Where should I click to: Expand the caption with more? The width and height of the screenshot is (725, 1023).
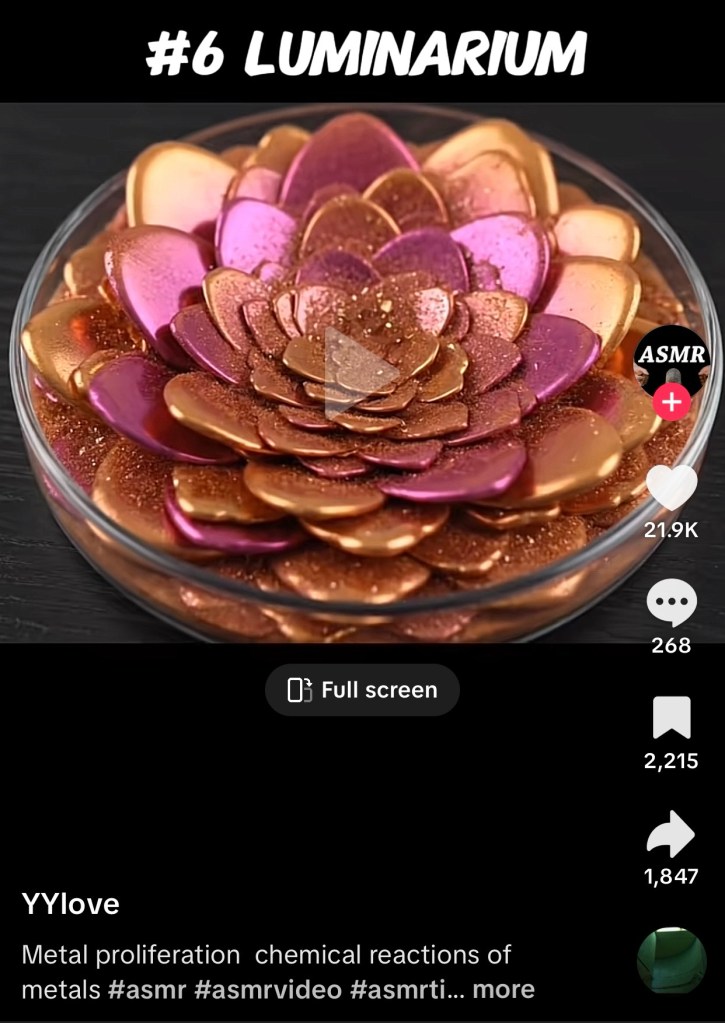tap(503, 989)
